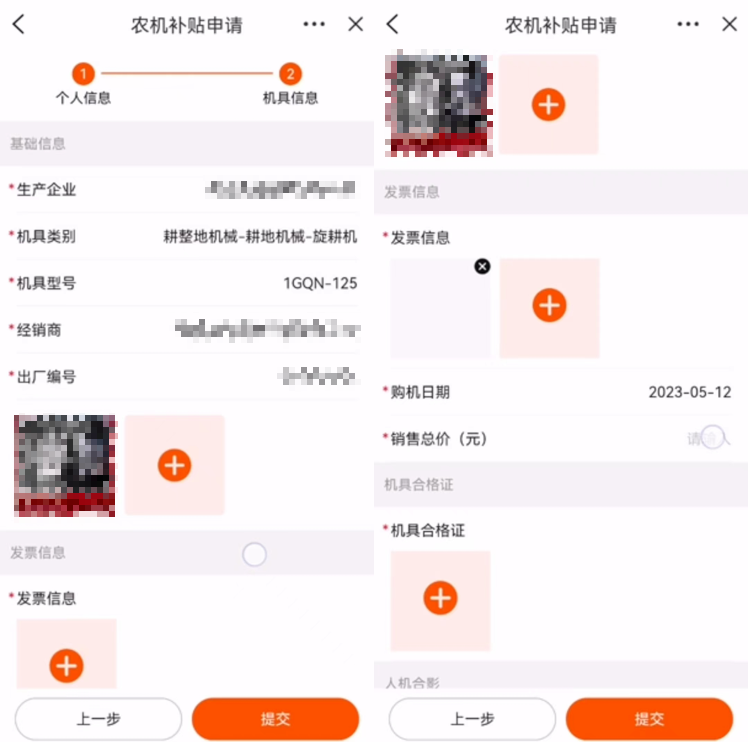Viewport: 753px width, 742px height.
Task: Remove the uploaded 发票 image
Action: click(x=482, y=266)
